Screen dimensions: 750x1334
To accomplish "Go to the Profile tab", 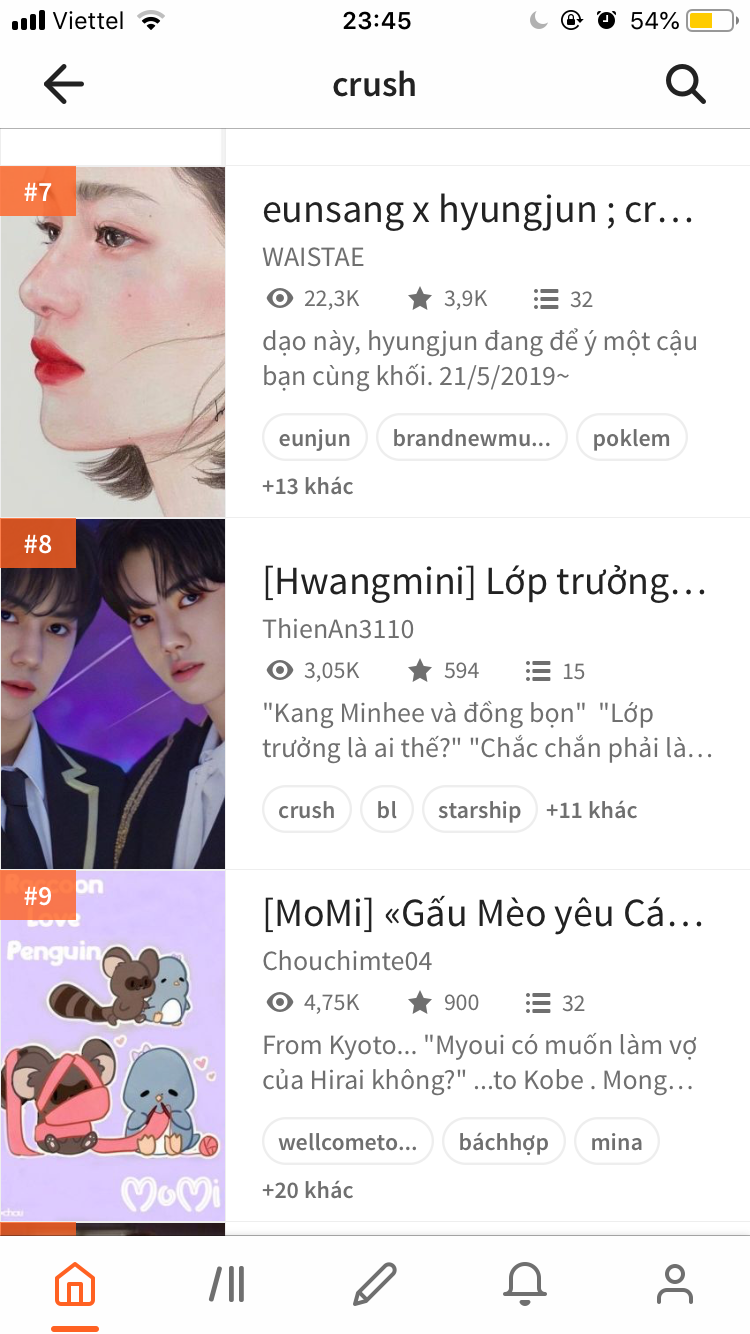I will click(x=675, y=1284).
